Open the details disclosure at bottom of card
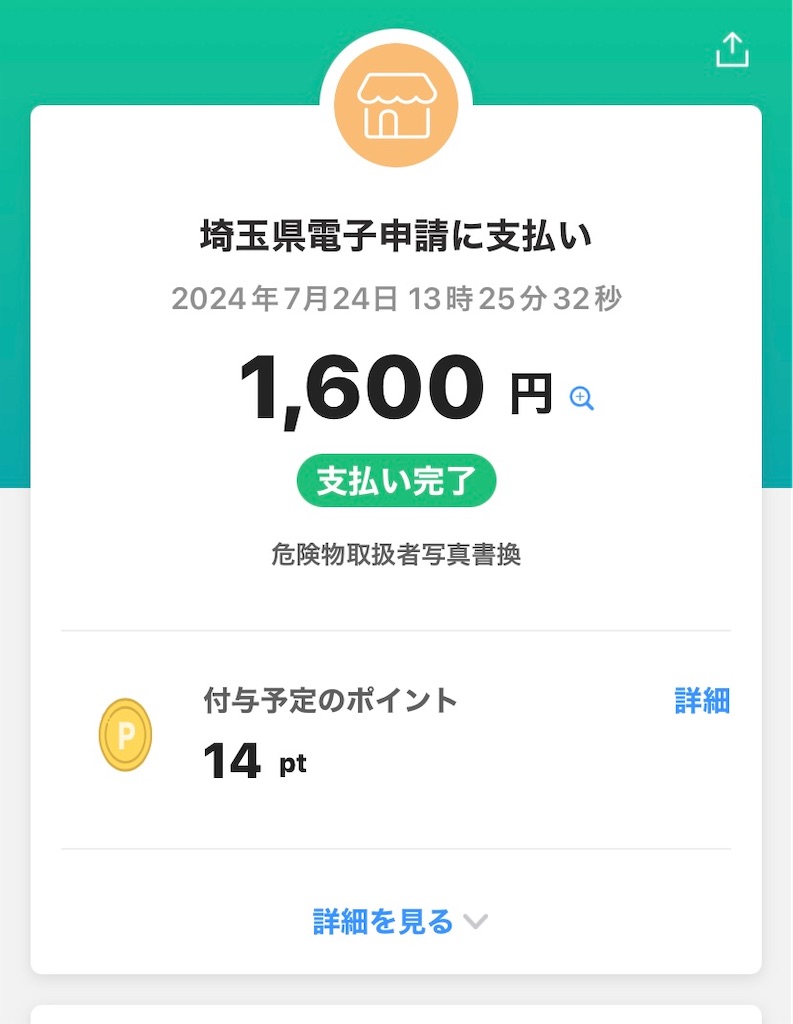The width and height of the screenshot is (793, 1024). [396, 922]
